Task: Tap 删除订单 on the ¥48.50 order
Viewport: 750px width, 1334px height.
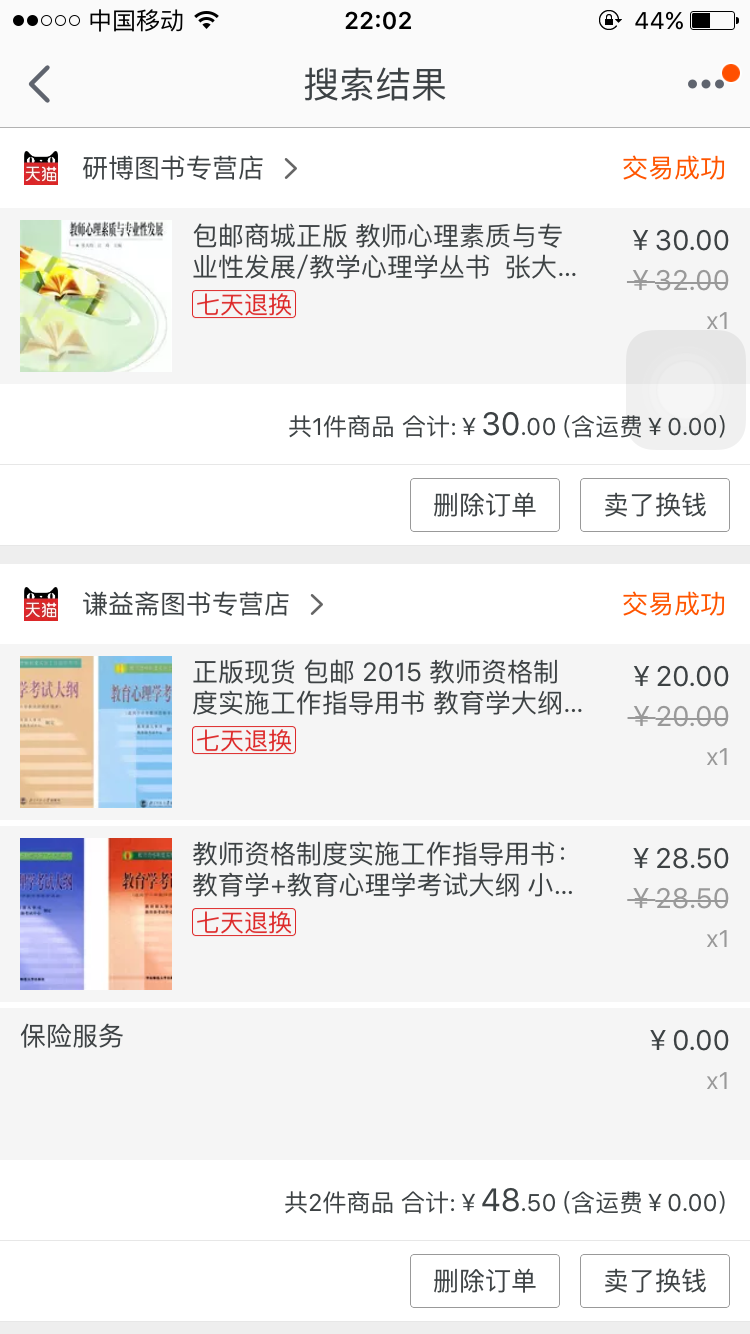Action: (484, 1281)
